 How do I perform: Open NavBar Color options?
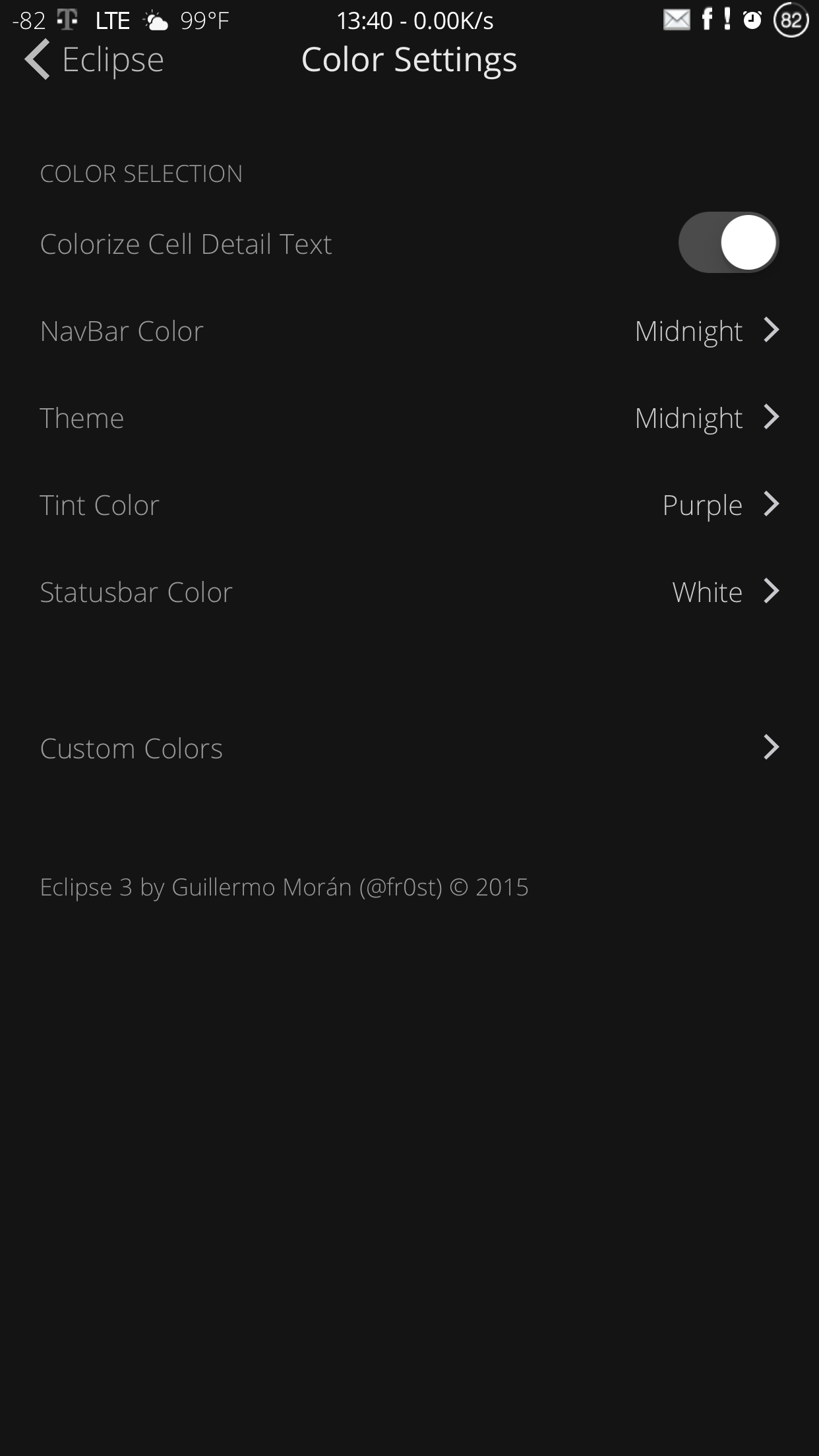(x=409, y=330)
